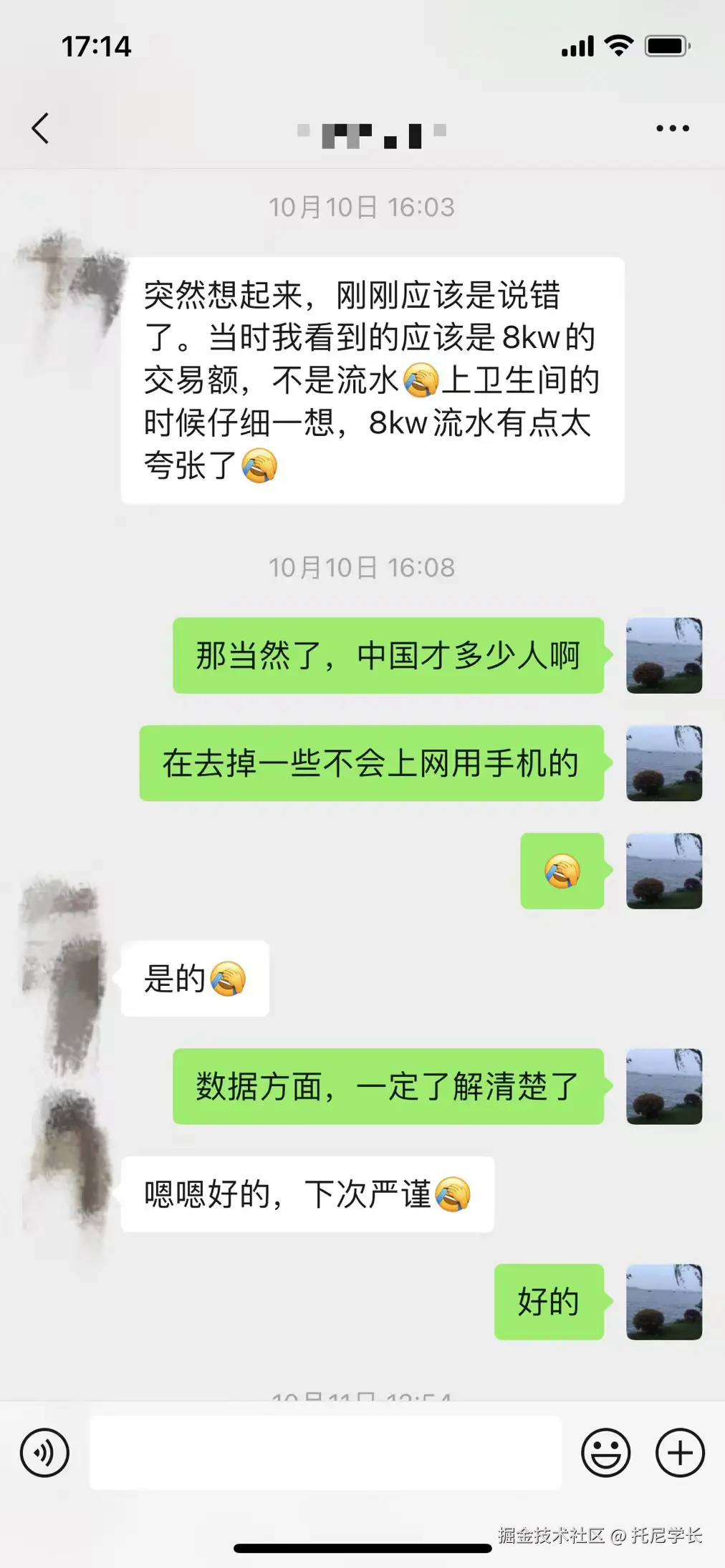Tap the 10月10日 16:03 timestamp
This screenshot has height=1568, width=725.
tap(362, 208)
